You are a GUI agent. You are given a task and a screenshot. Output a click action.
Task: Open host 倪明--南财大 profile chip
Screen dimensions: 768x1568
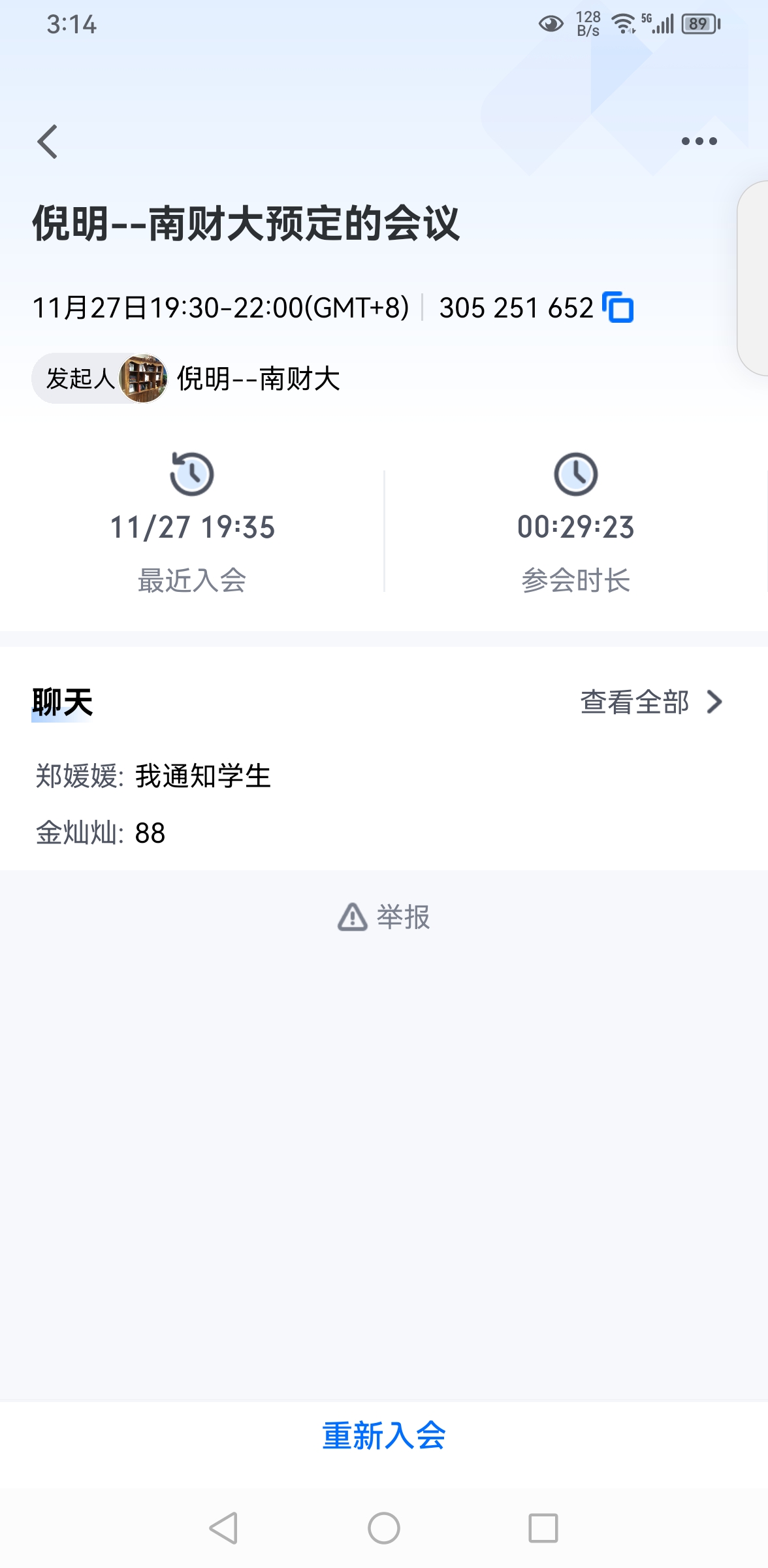tap(187, 379)
